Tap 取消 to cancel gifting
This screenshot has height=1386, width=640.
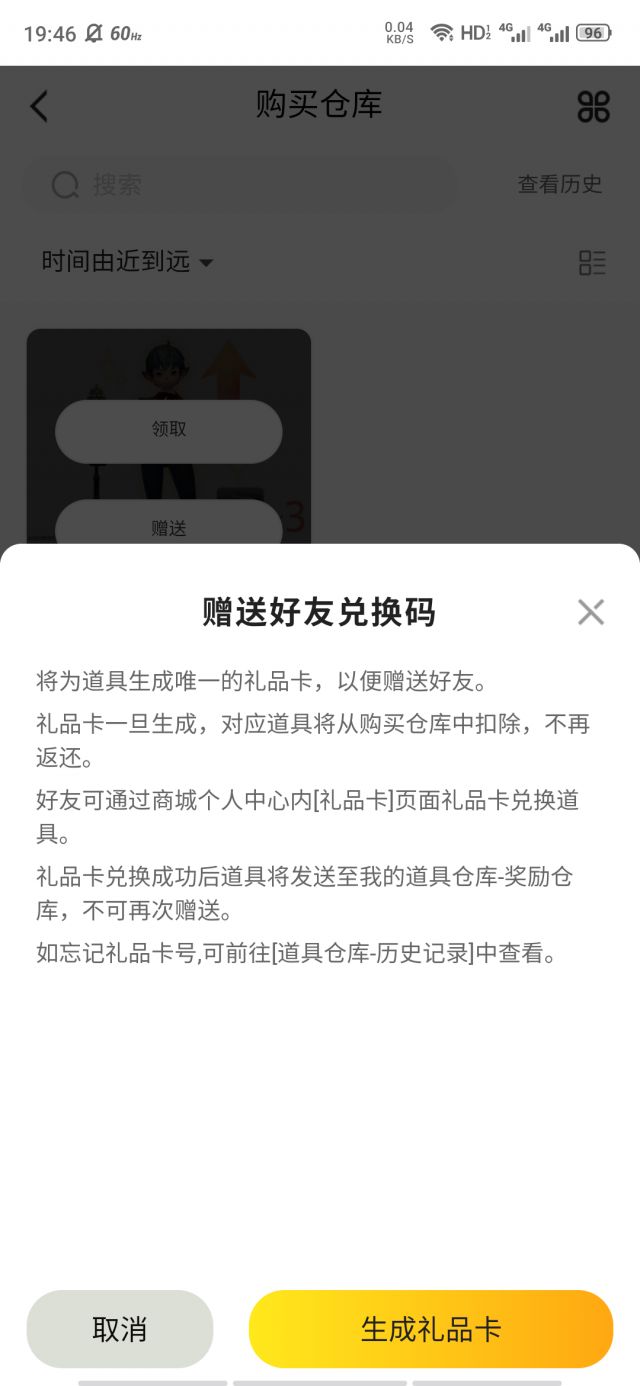pos(120,1329)
